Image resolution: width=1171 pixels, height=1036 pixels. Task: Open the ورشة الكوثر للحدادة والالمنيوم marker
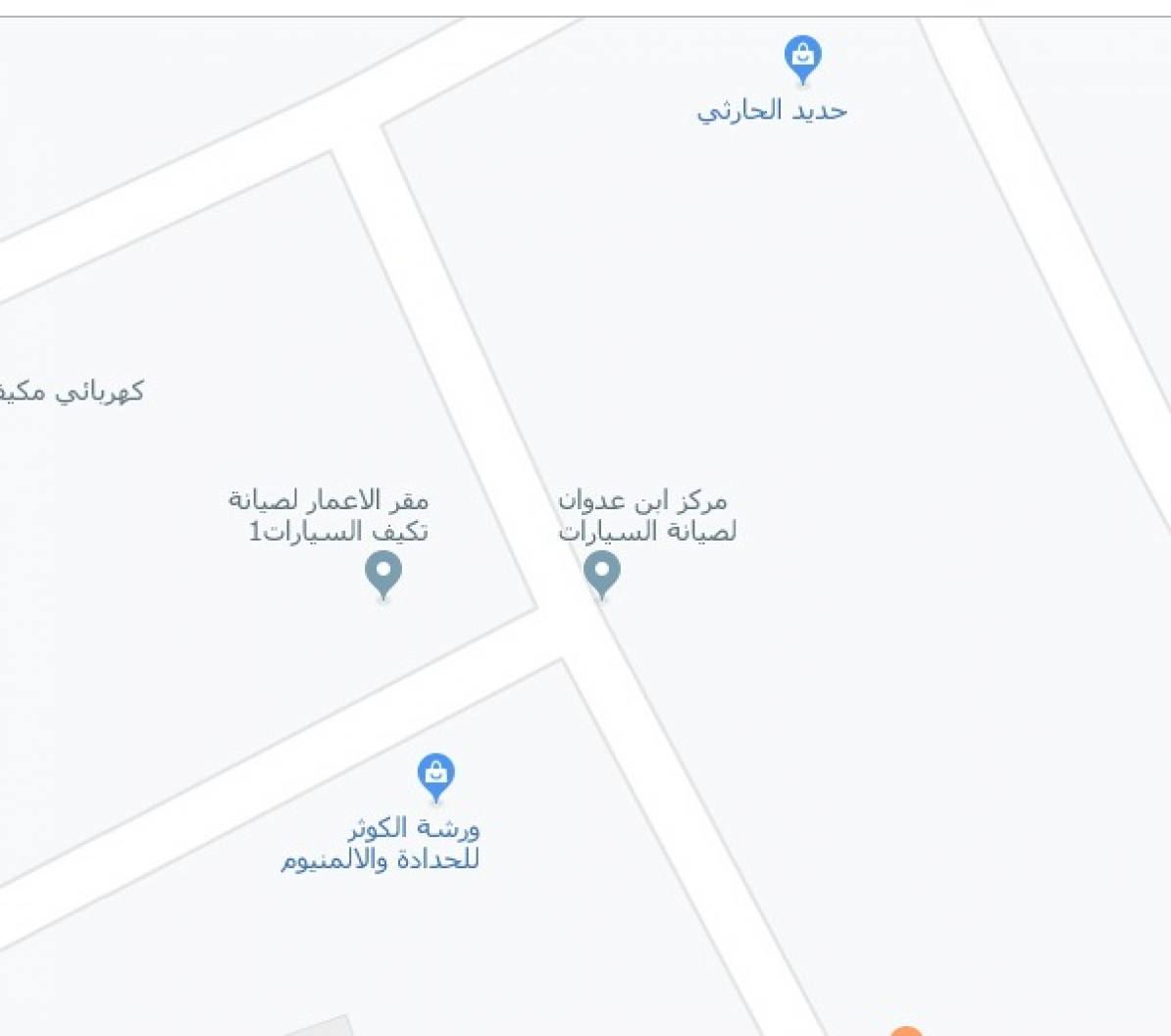click(x=435, y=775)
